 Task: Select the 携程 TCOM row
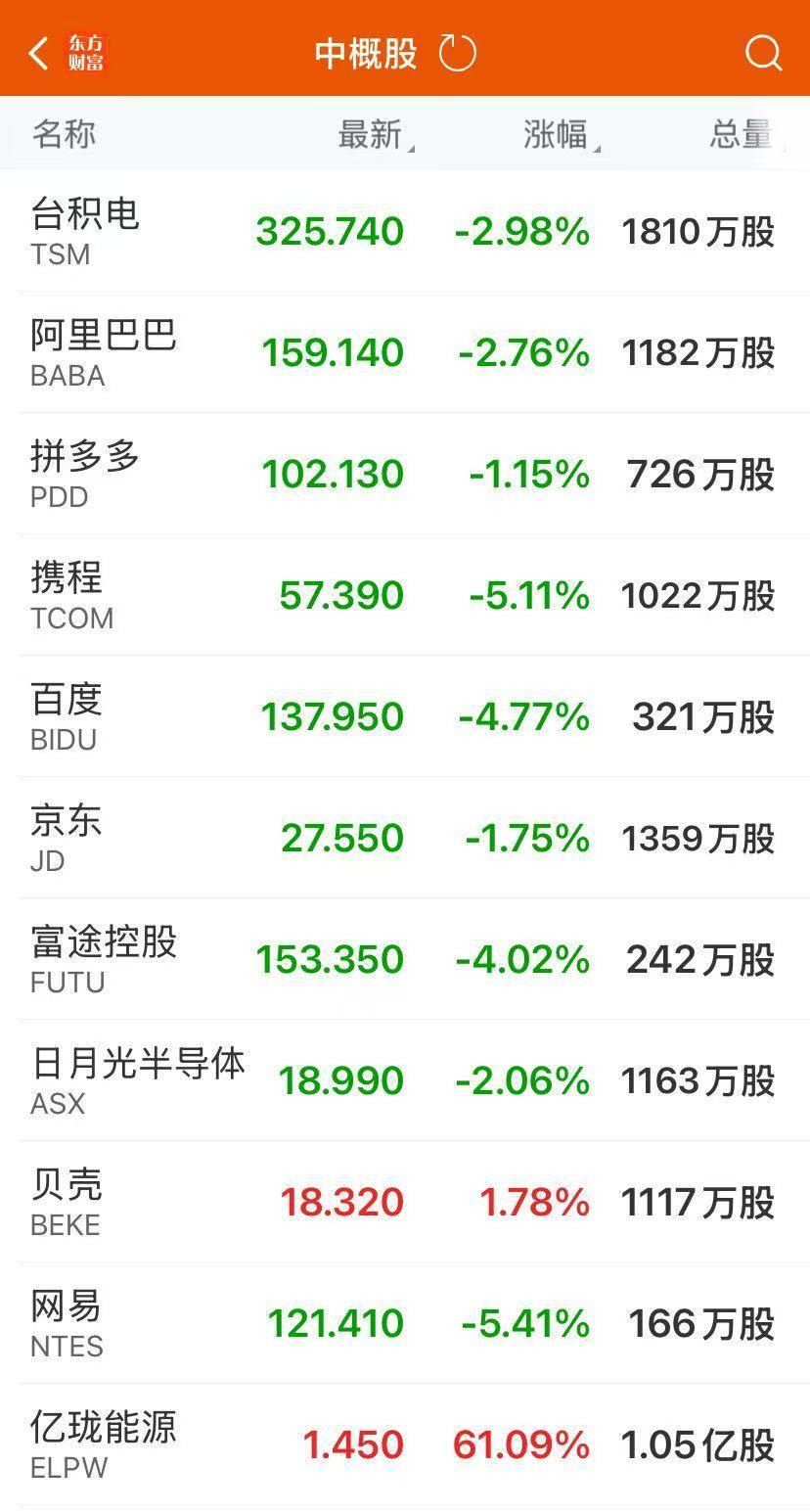(405, 596)
